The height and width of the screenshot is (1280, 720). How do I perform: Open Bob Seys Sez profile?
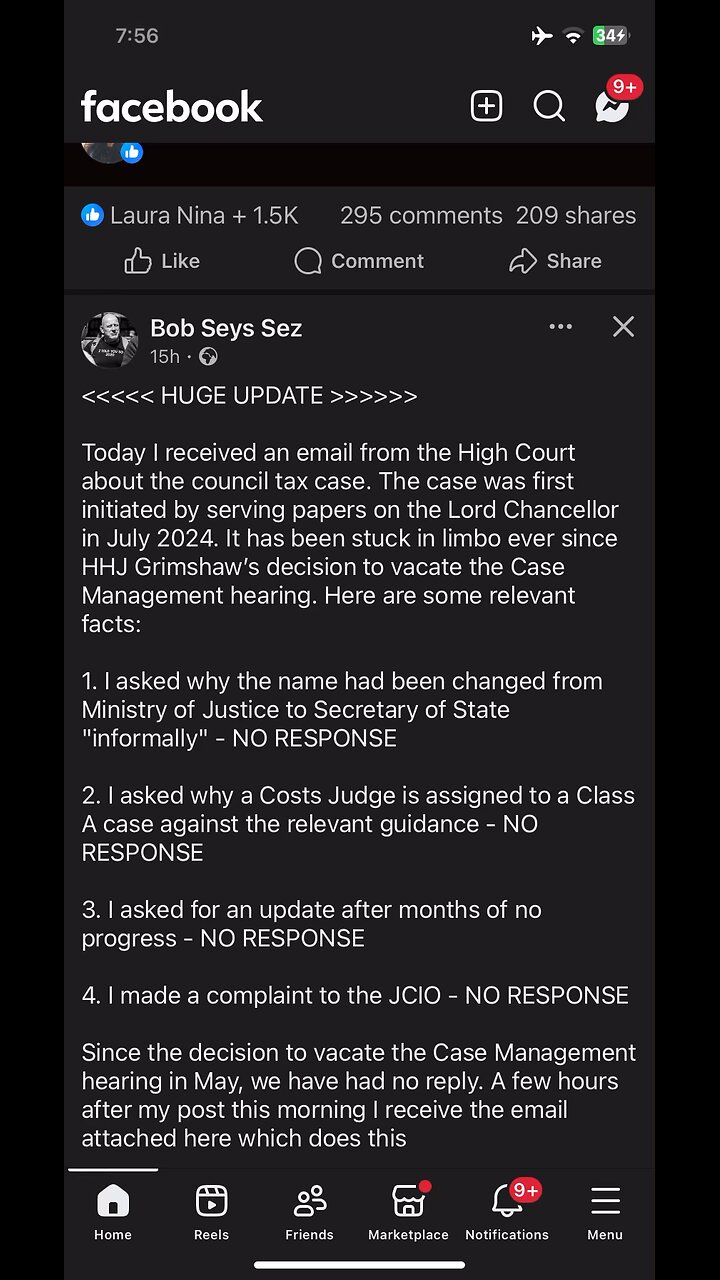click(226, 328)
